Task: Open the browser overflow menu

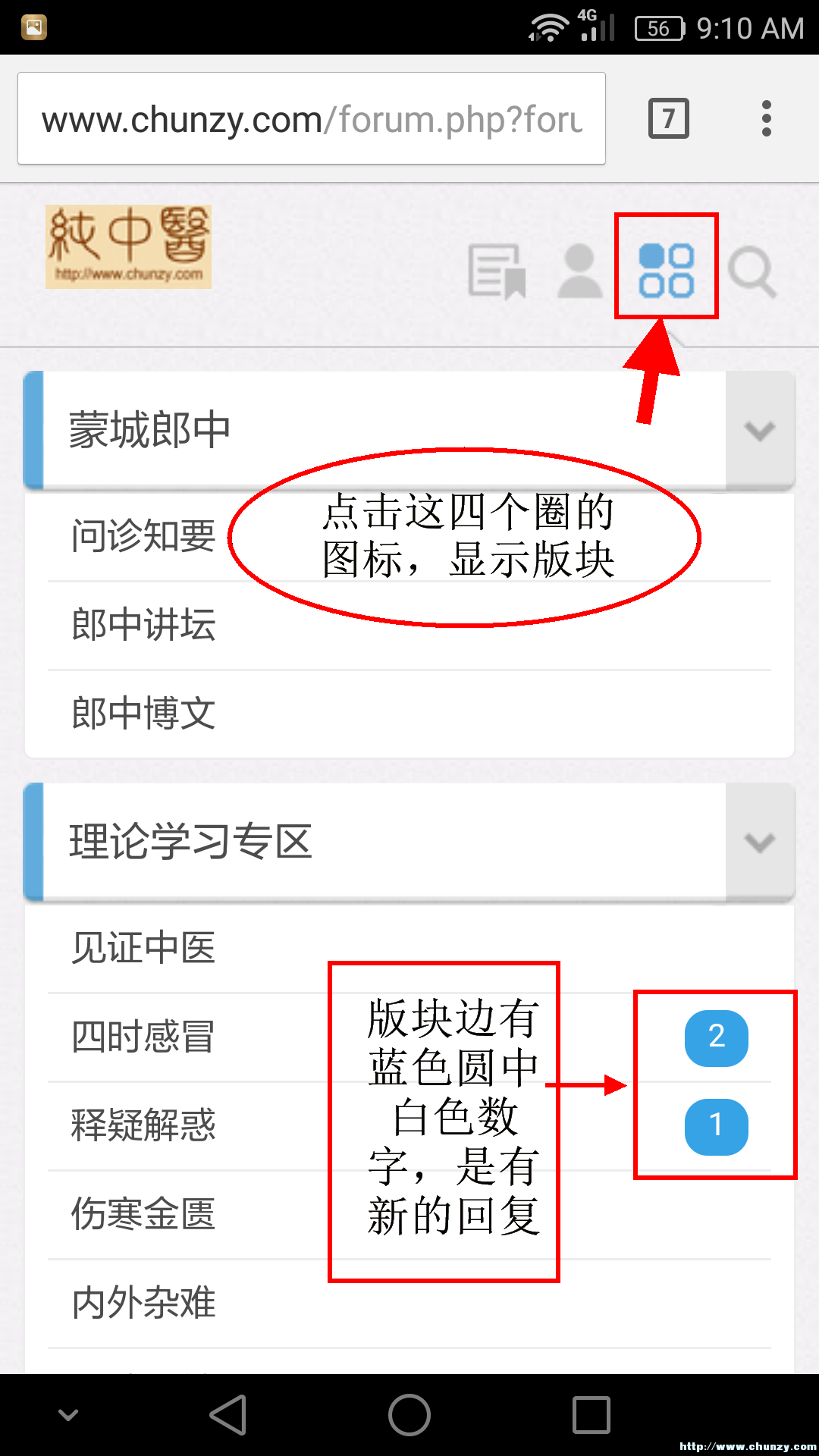Action: pyautogui.click(x=767, y=119)
